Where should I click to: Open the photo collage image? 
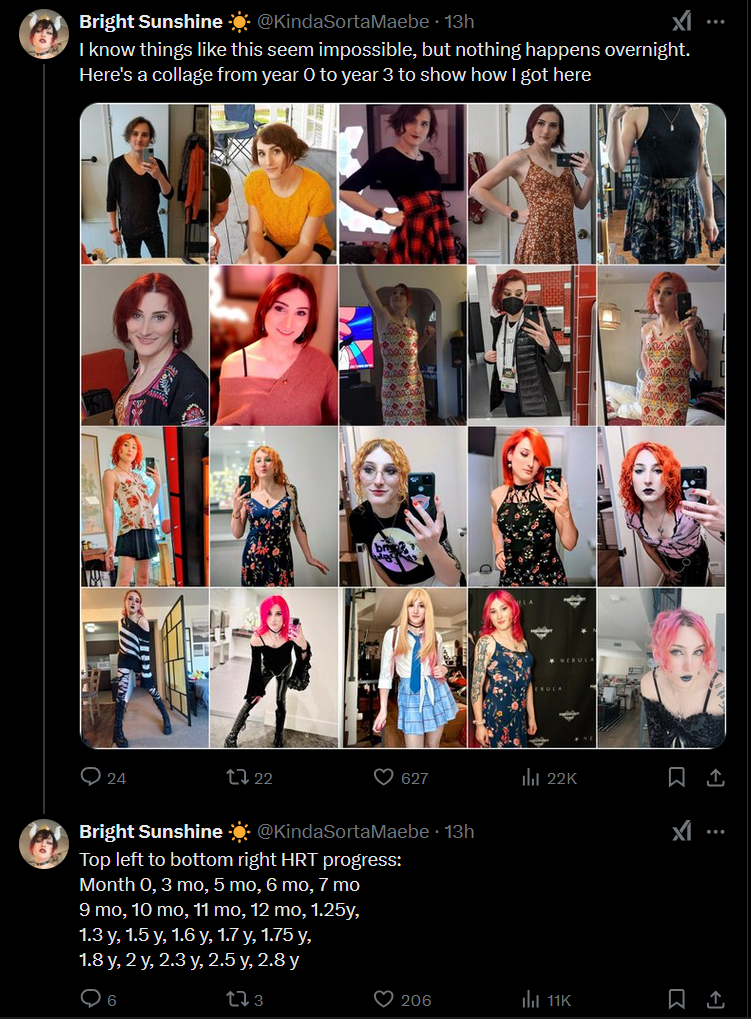(403, 425)
